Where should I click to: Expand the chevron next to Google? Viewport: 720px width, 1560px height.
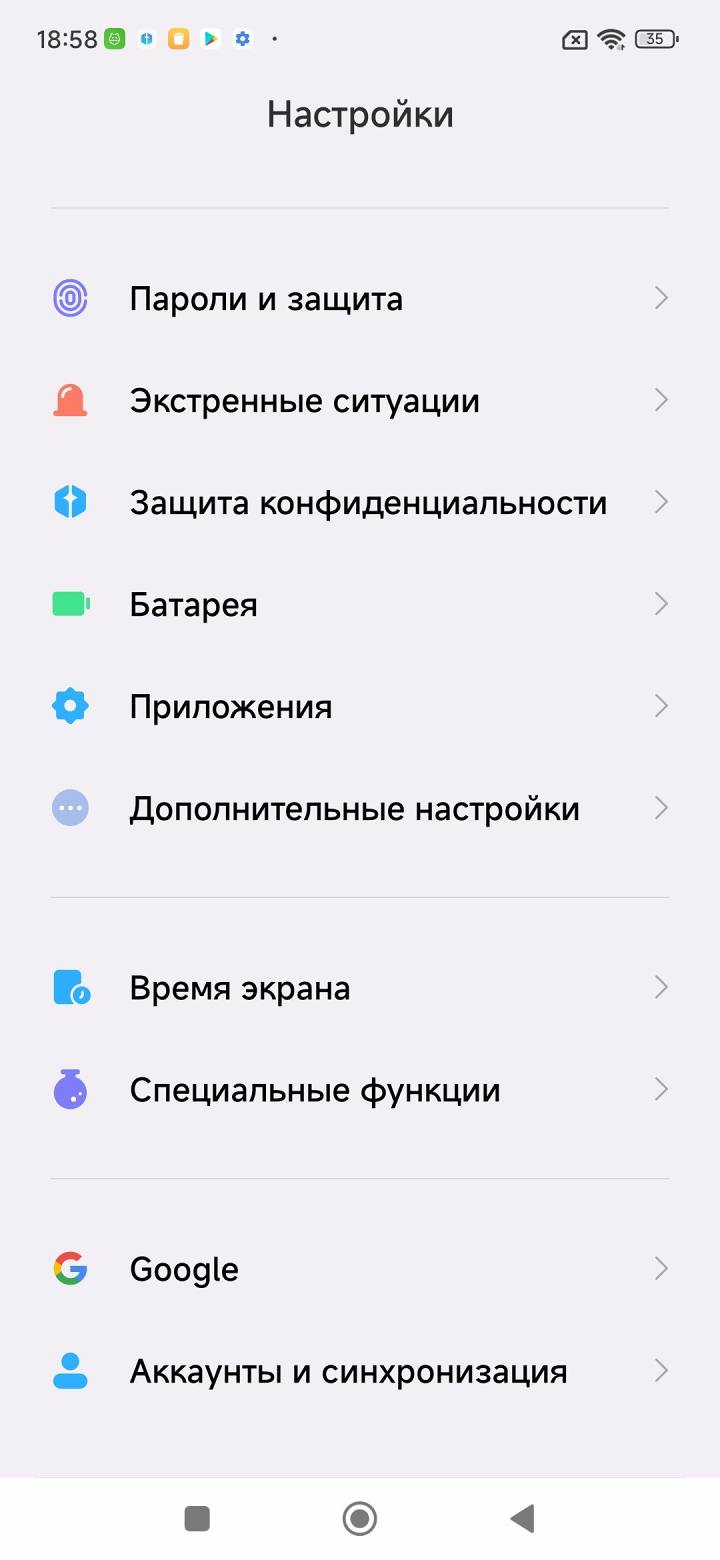661,1268
